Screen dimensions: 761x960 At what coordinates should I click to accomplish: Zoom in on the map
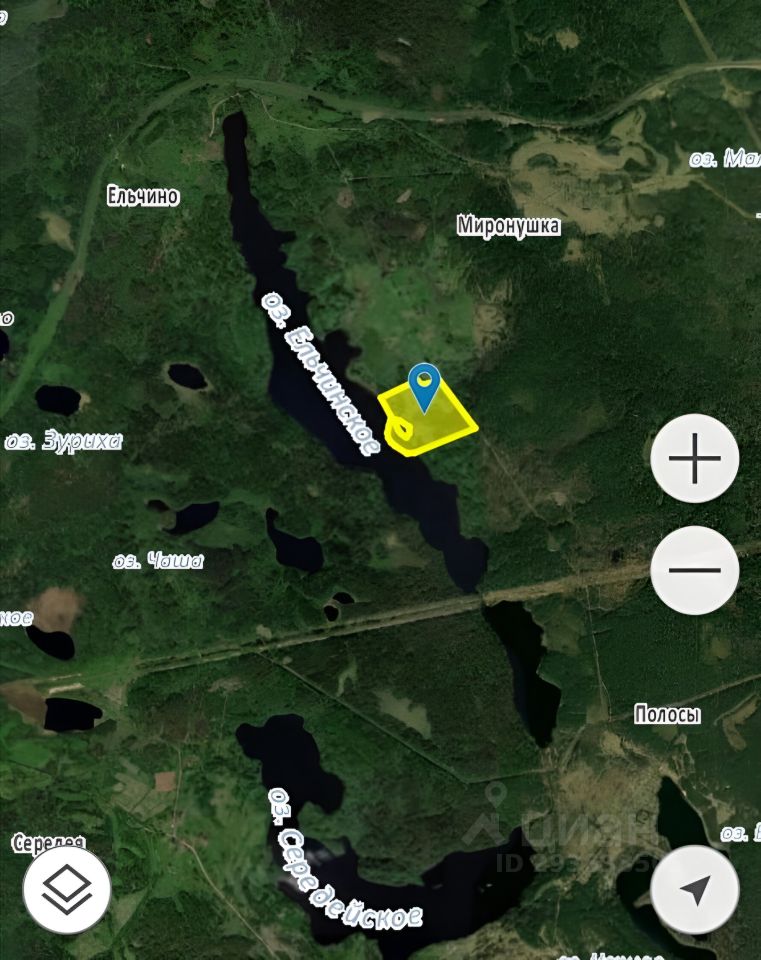click(x=695, y=459)
